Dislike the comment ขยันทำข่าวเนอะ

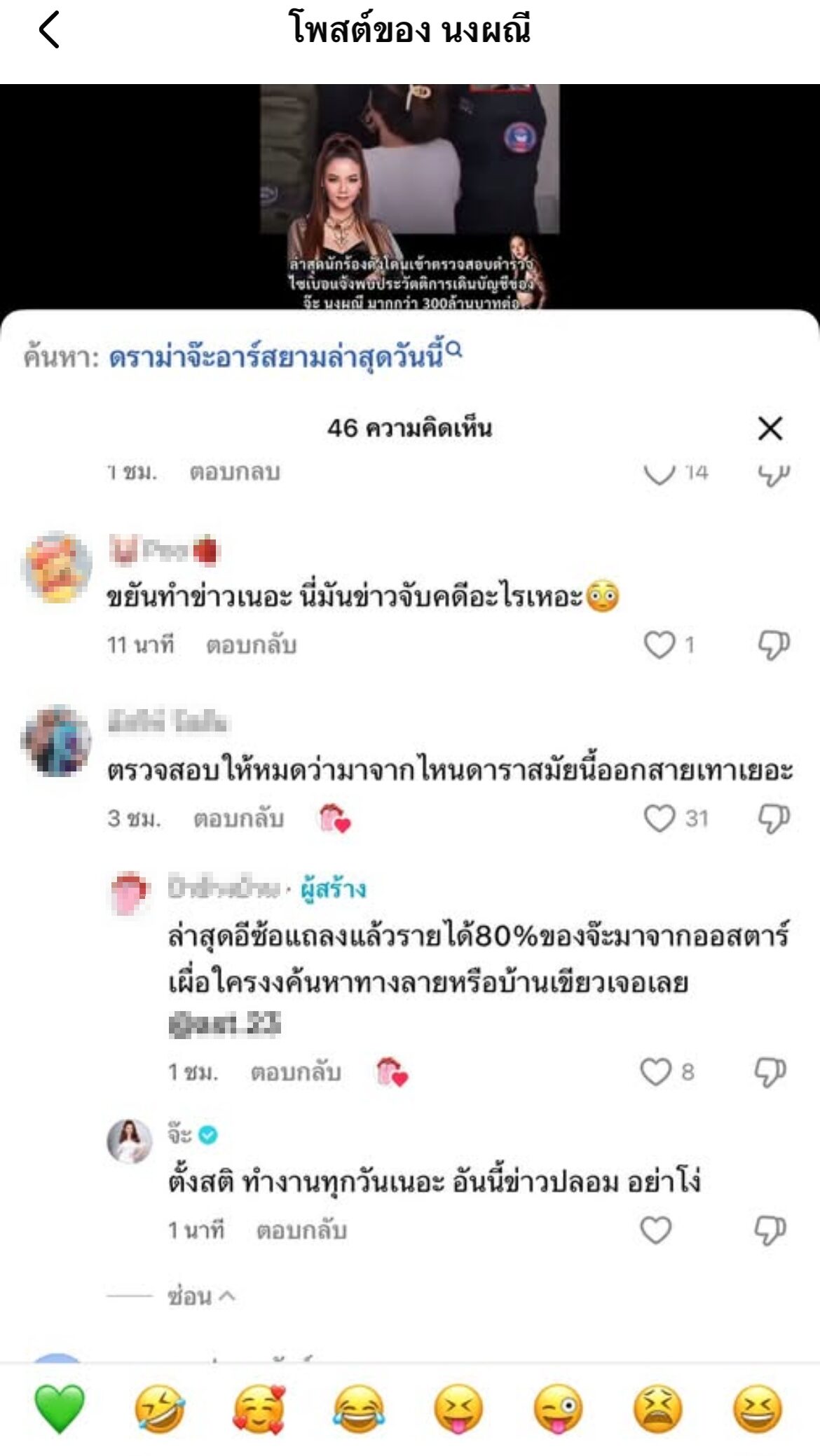point(774,645)
